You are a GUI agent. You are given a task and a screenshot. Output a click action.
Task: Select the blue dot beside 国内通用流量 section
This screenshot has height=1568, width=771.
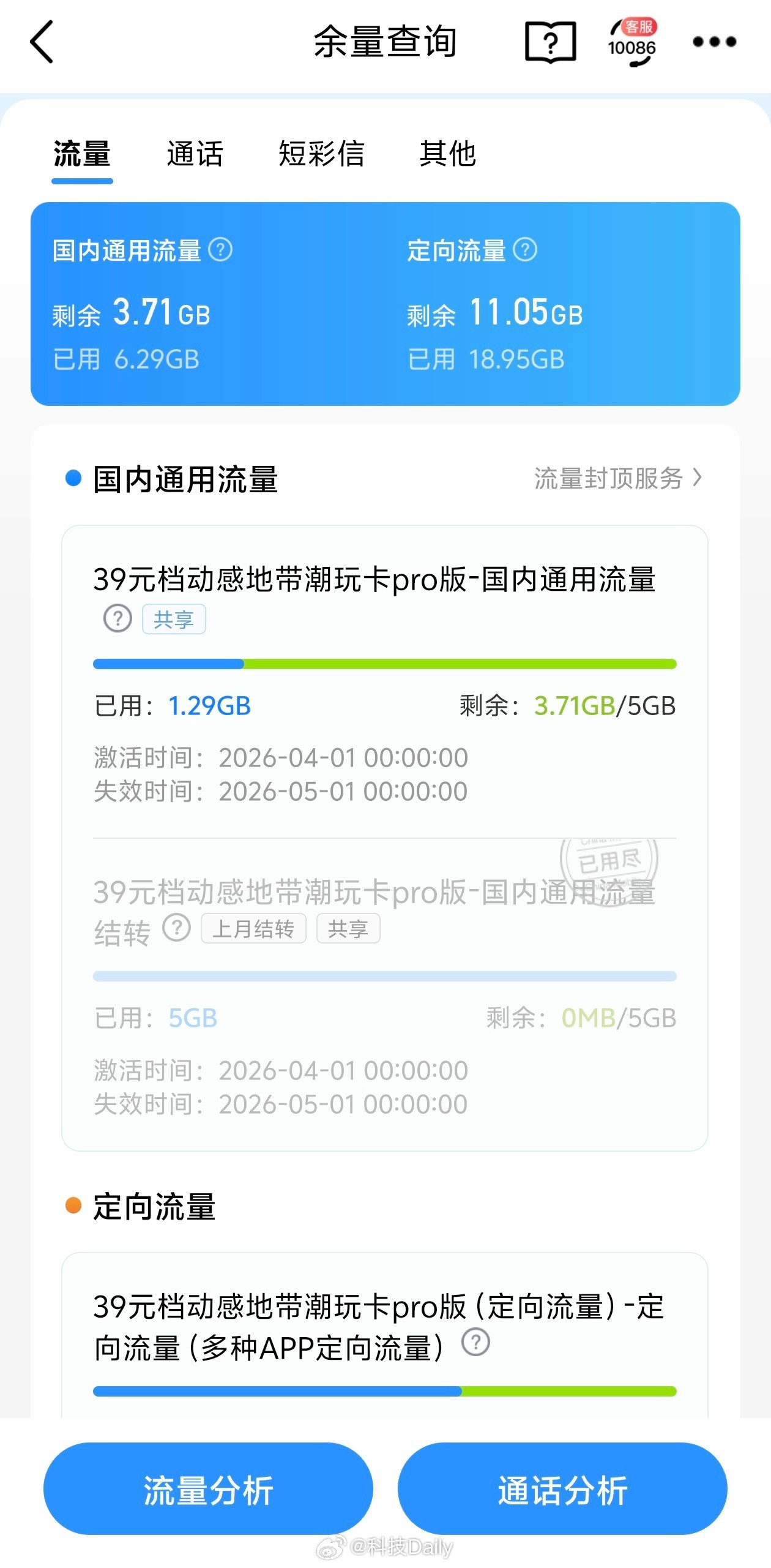(72, 479)
